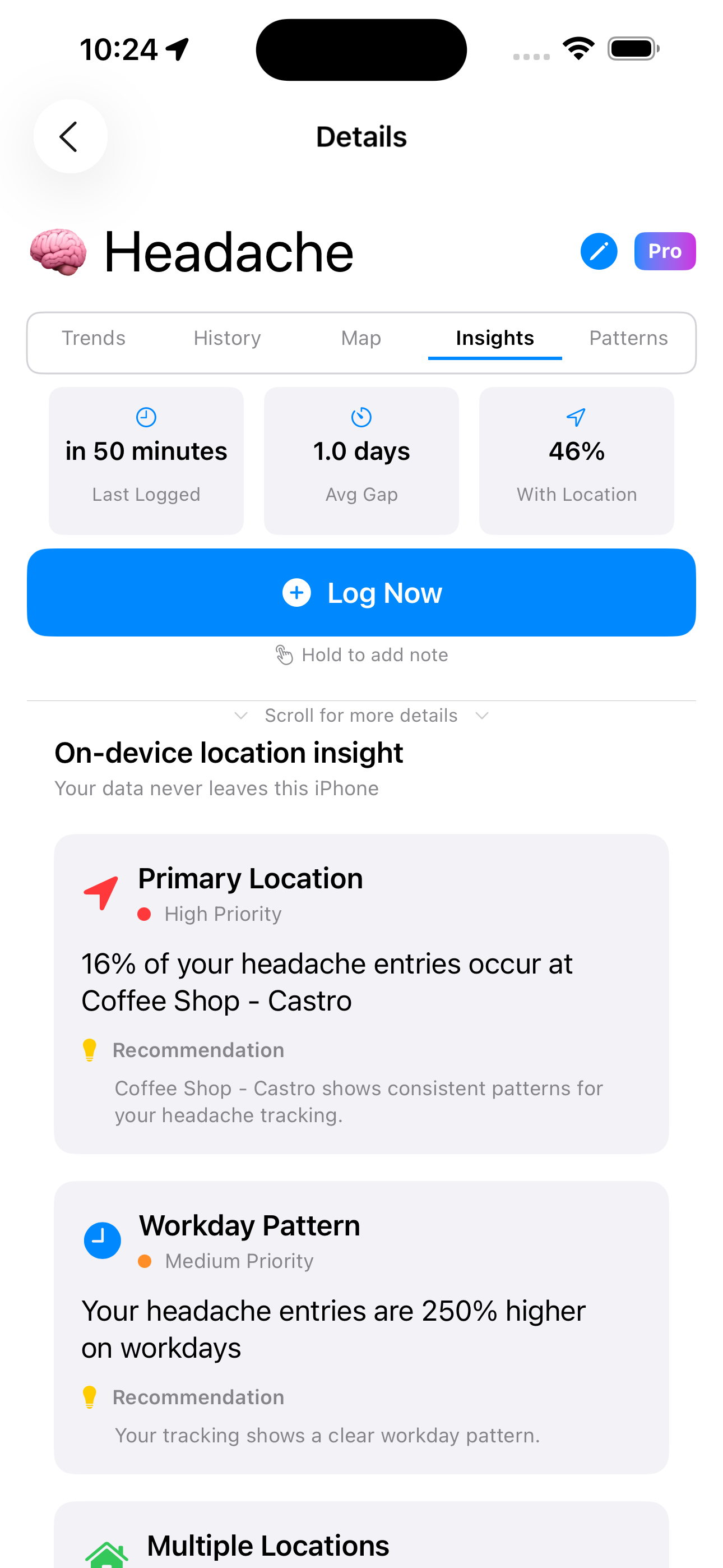Switch to the Trends tab
This screenshot has width=723, height=1568.
93,338
